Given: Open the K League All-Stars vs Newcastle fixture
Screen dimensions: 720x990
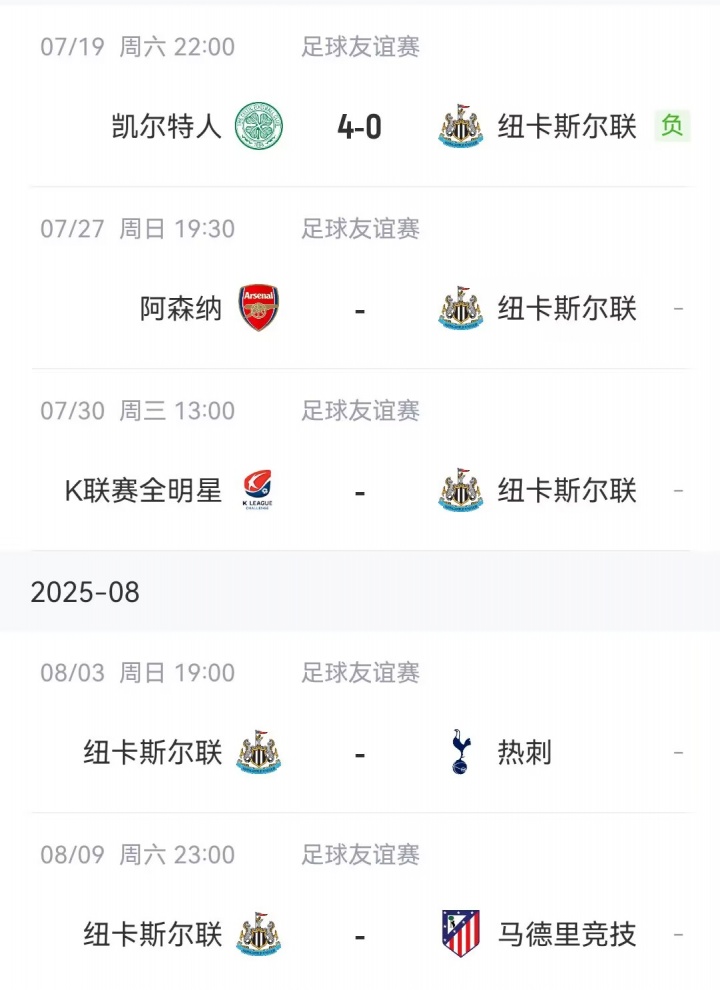Looking at the screenshot, I should click(x=360, y=491).
